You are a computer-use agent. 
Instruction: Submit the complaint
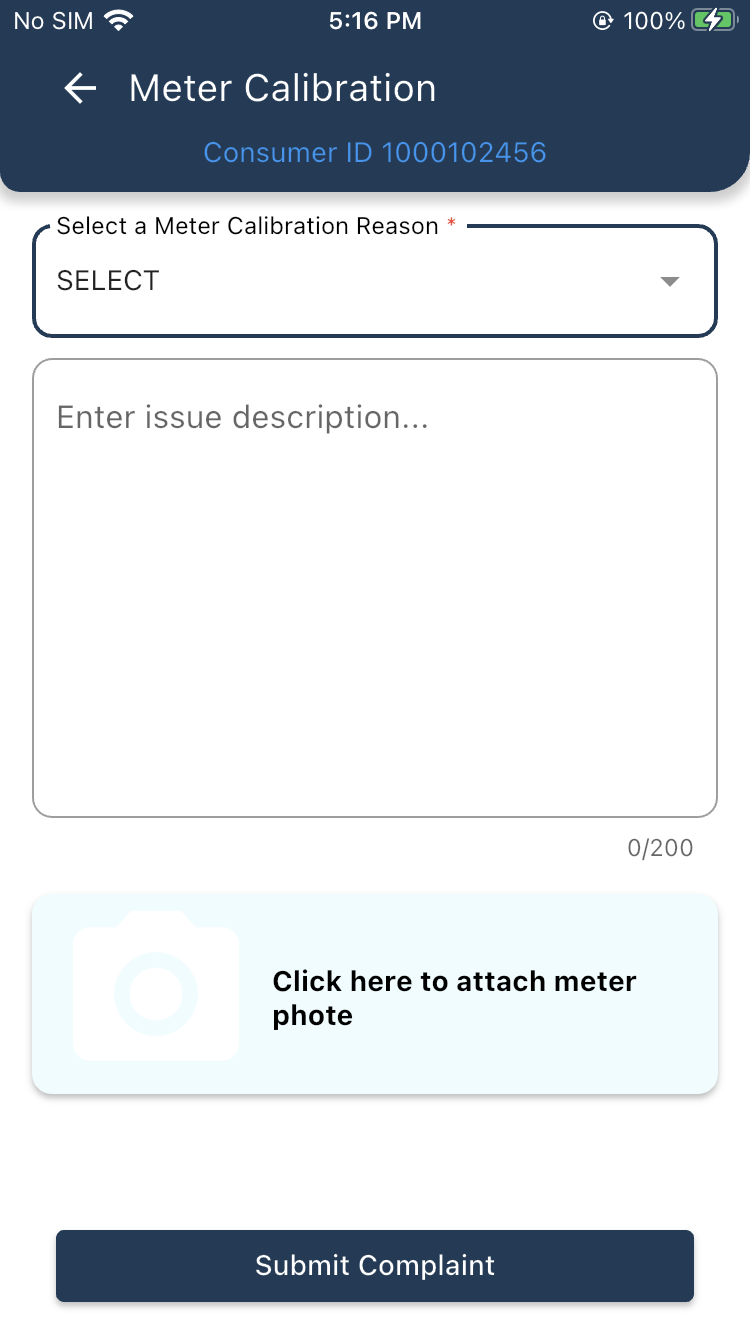(x=375, y=1266)
